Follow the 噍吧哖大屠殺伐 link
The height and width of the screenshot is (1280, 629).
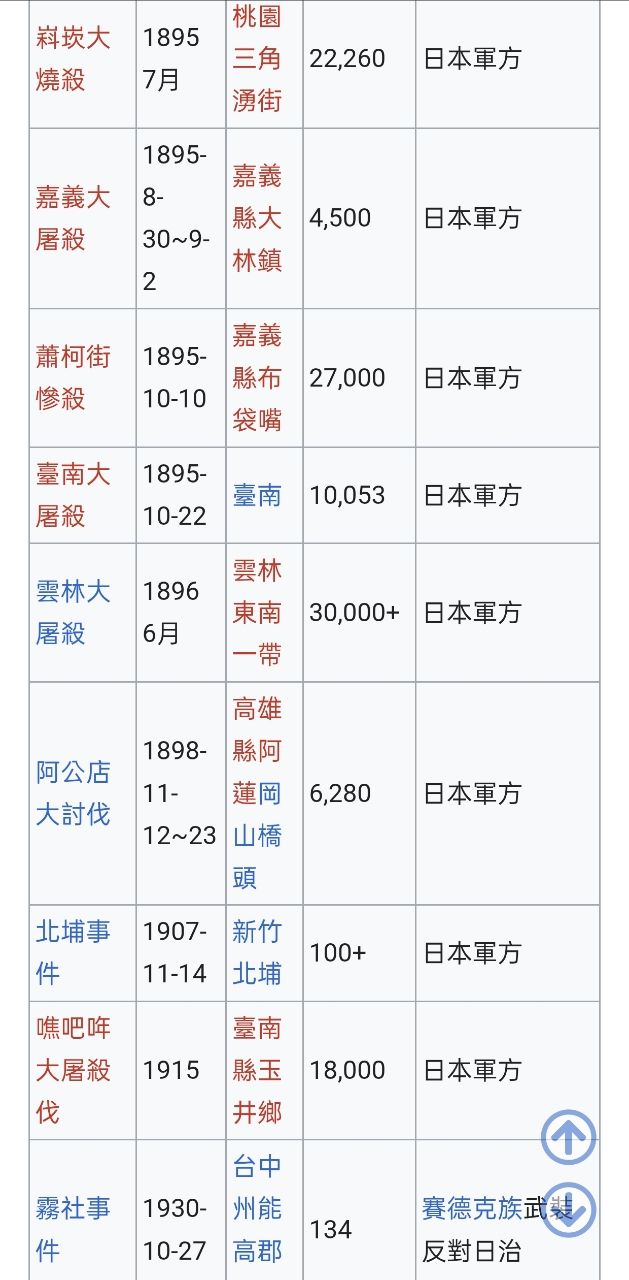(x=73, y=1069)
